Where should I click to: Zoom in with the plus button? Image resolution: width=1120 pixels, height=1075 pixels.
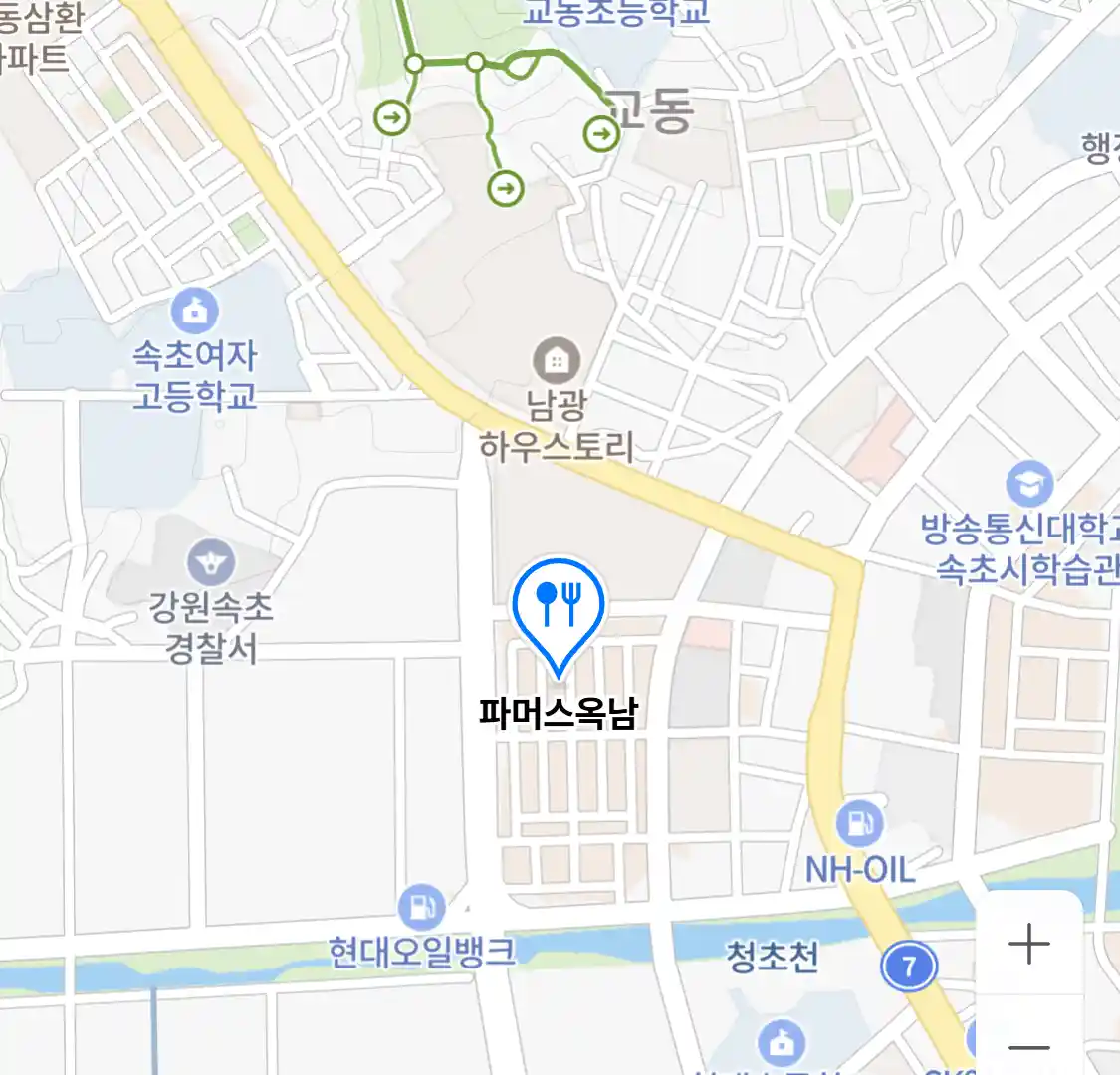1028,943
